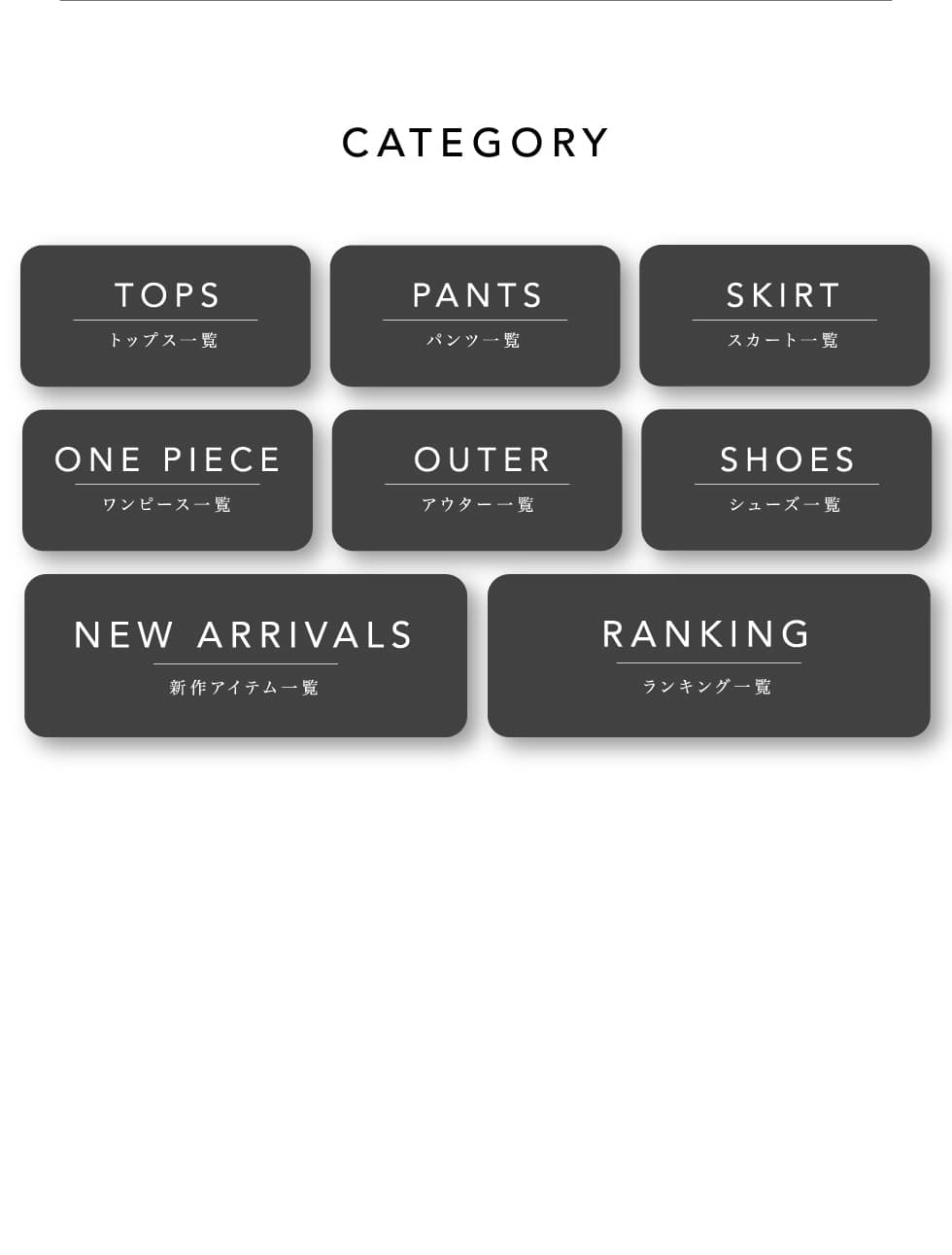Image resolution: width=952 pixels, height=1255 pixels.
Task: View the ONE PIECE list
Action: coord(167,480)
